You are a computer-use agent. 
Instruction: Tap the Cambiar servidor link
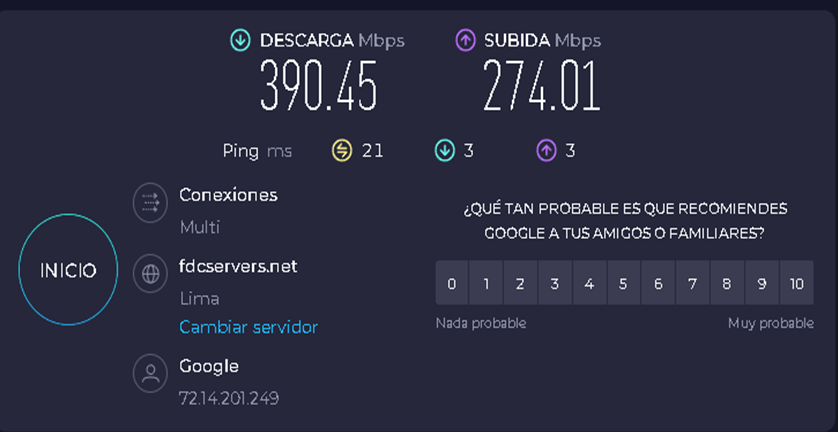click(248, 327)
